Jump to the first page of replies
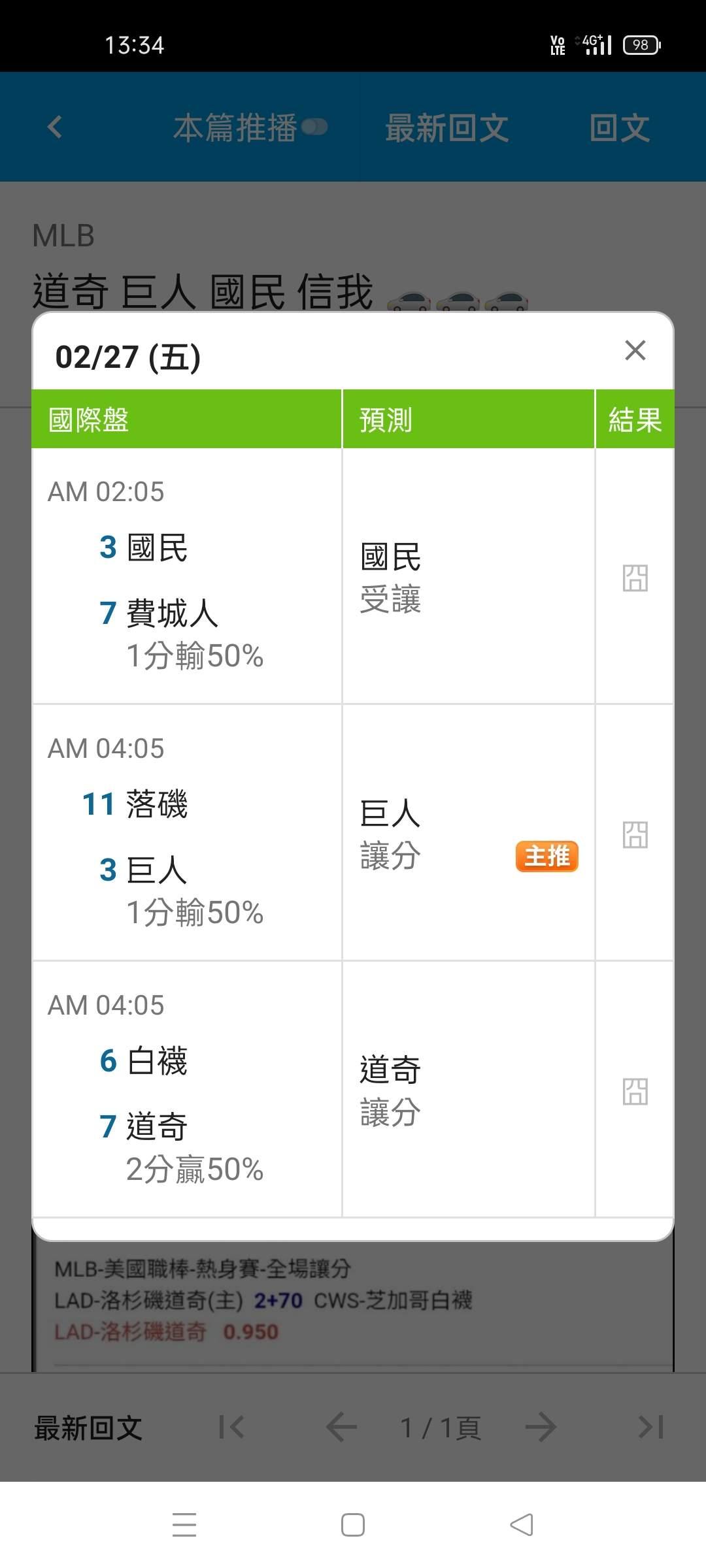Screen dimensions: 706x1568 [x=231, y=1428]
